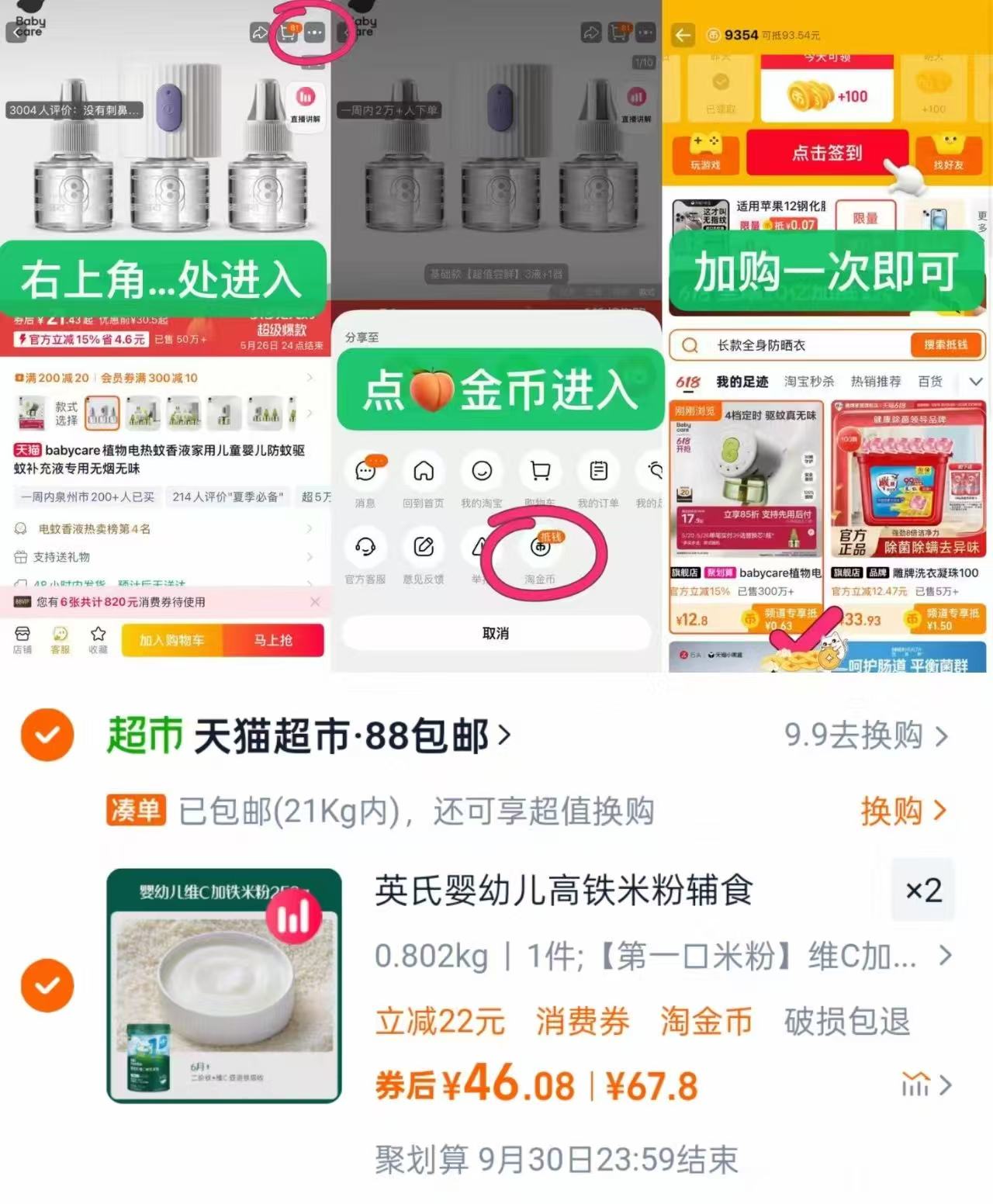Open the shopping cart icon on the product page

(287, 33)
